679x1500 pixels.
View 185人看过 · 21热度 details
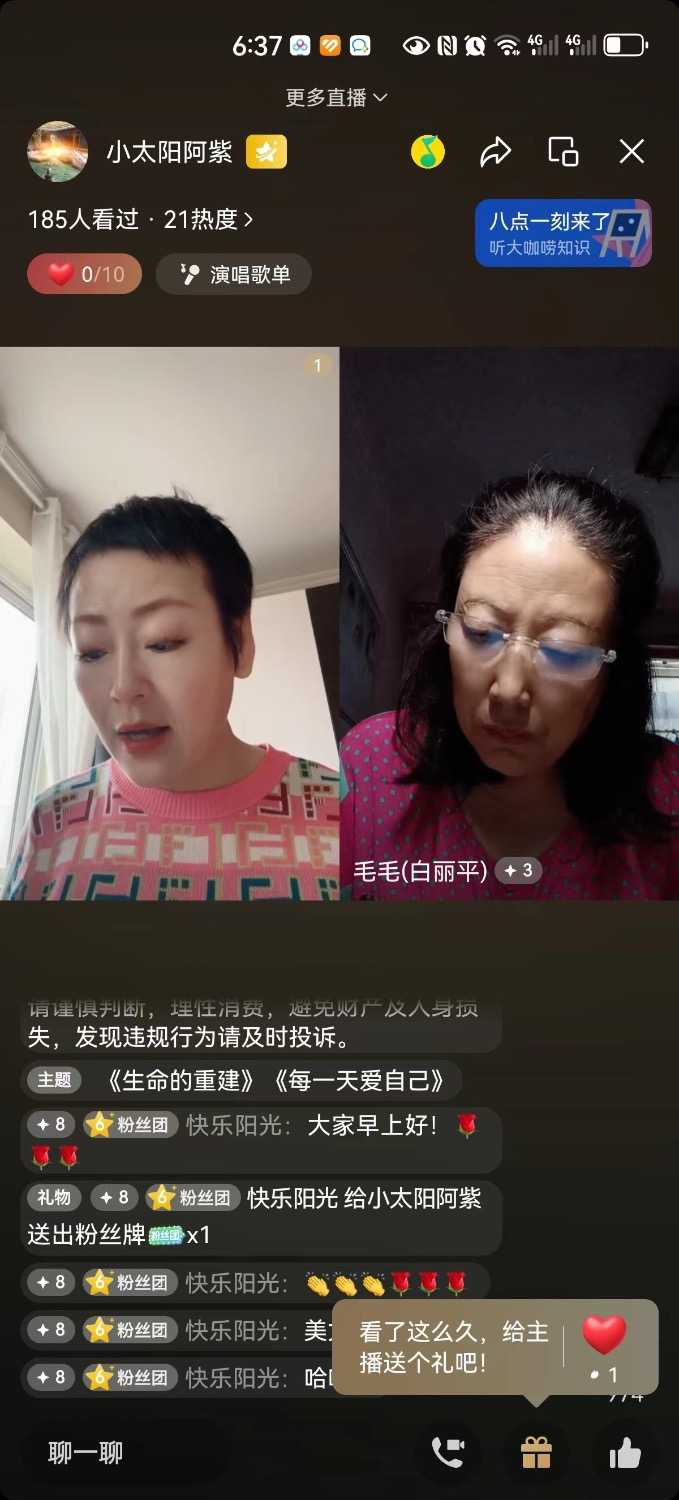(x=140, y=220)
